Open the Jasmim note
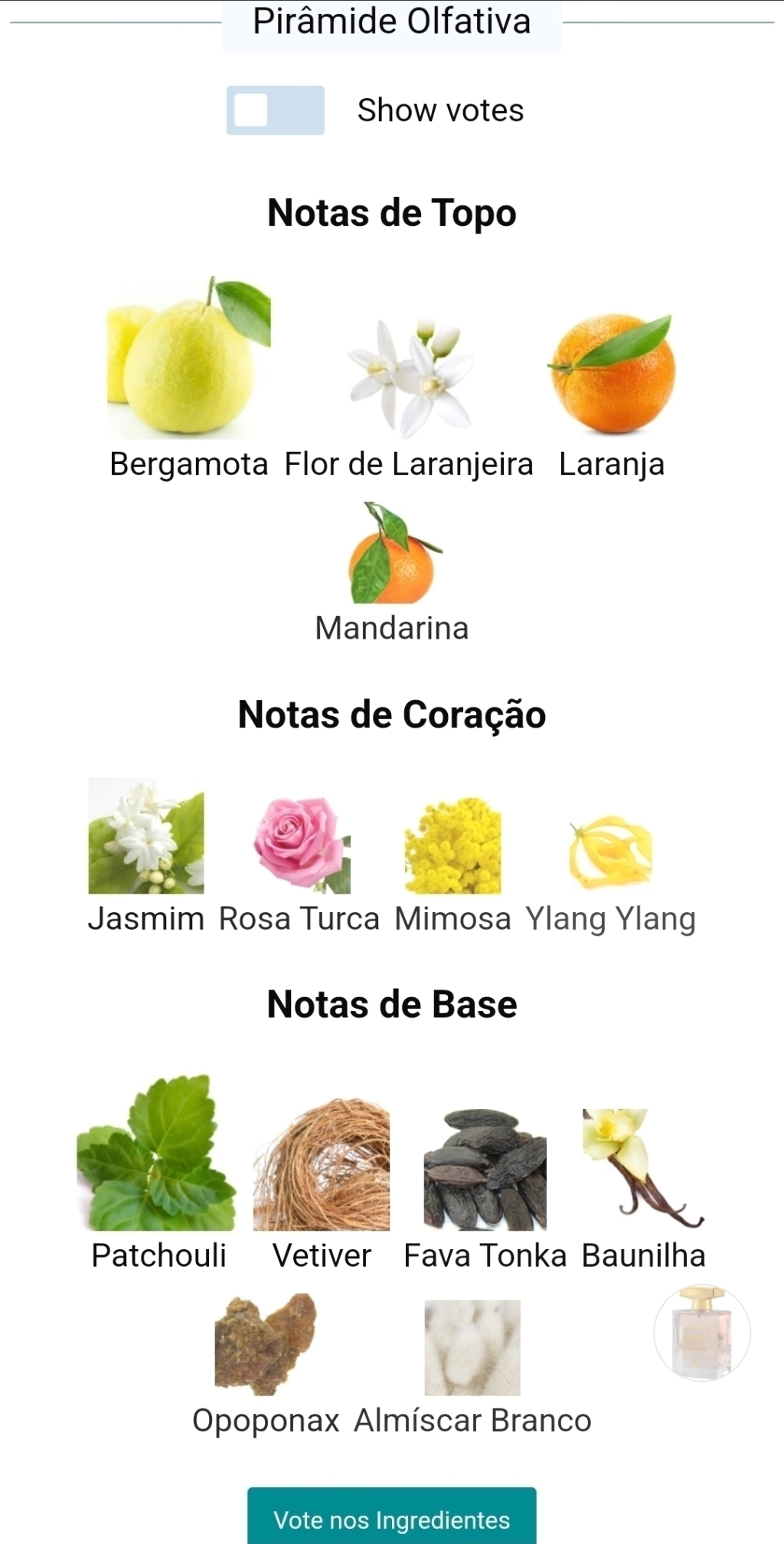The image size is (784, 1544). point(146,857)
